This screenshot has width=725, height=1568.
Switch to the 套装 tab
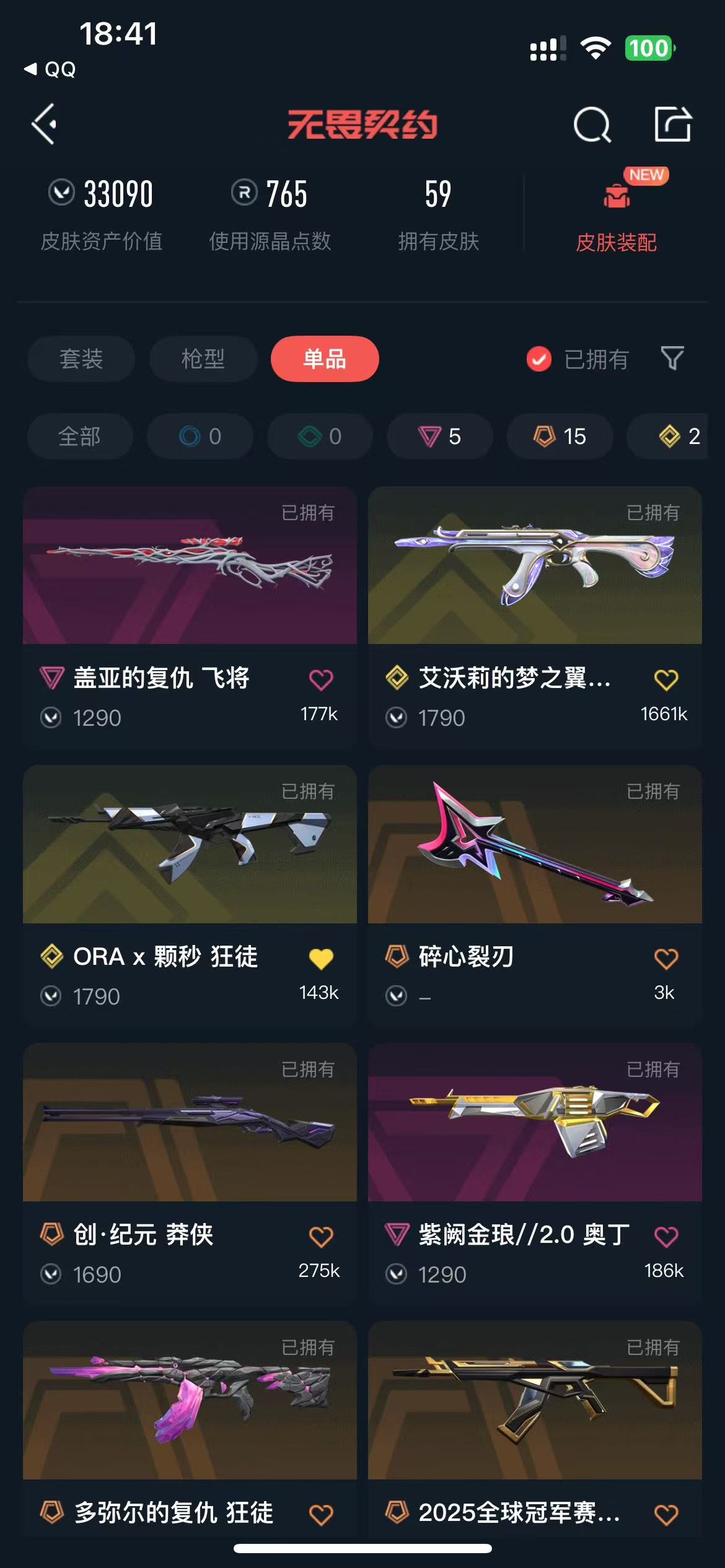click(81, 359)
